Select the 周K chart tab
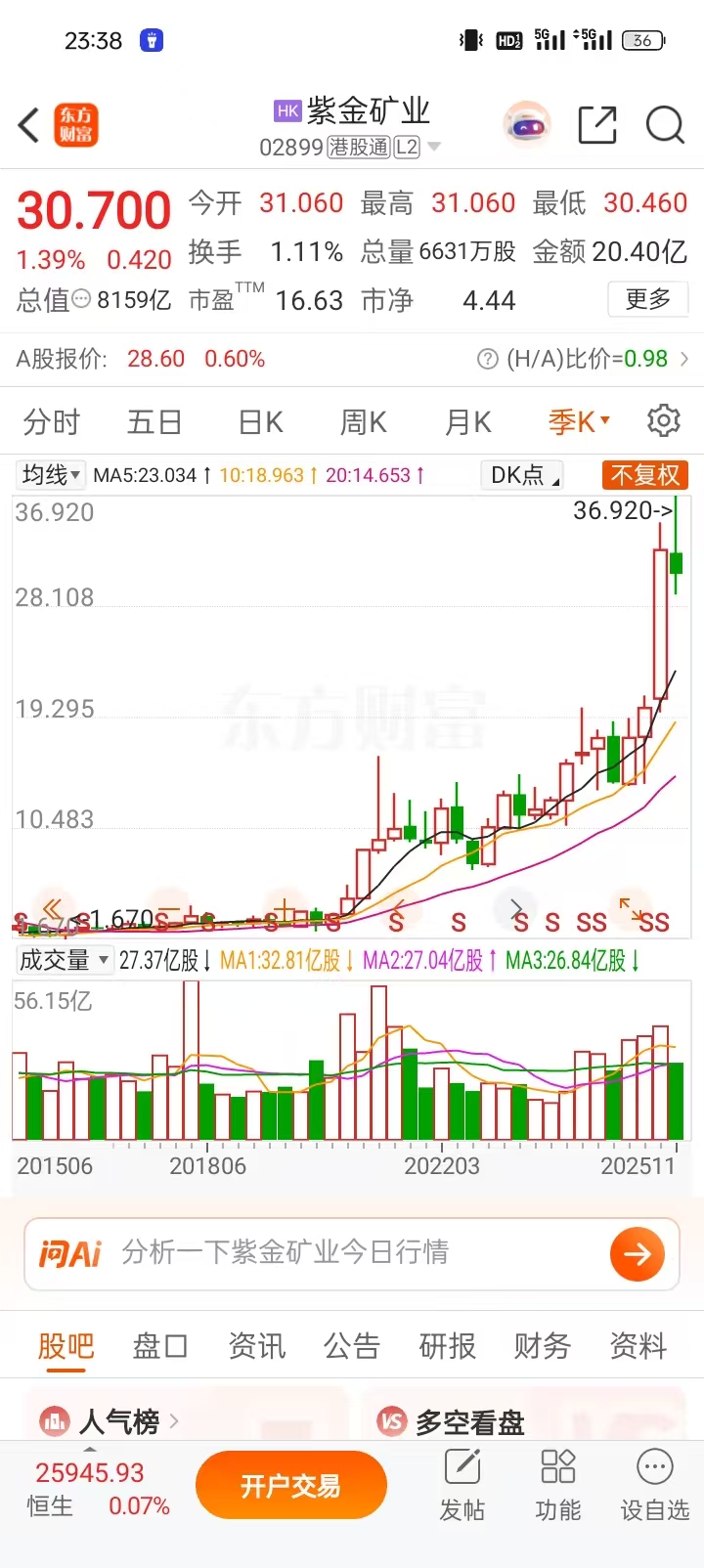Image resolution: width=704 pixels, height=1568 pixels. pyautogui.click(x=363, y=422)
